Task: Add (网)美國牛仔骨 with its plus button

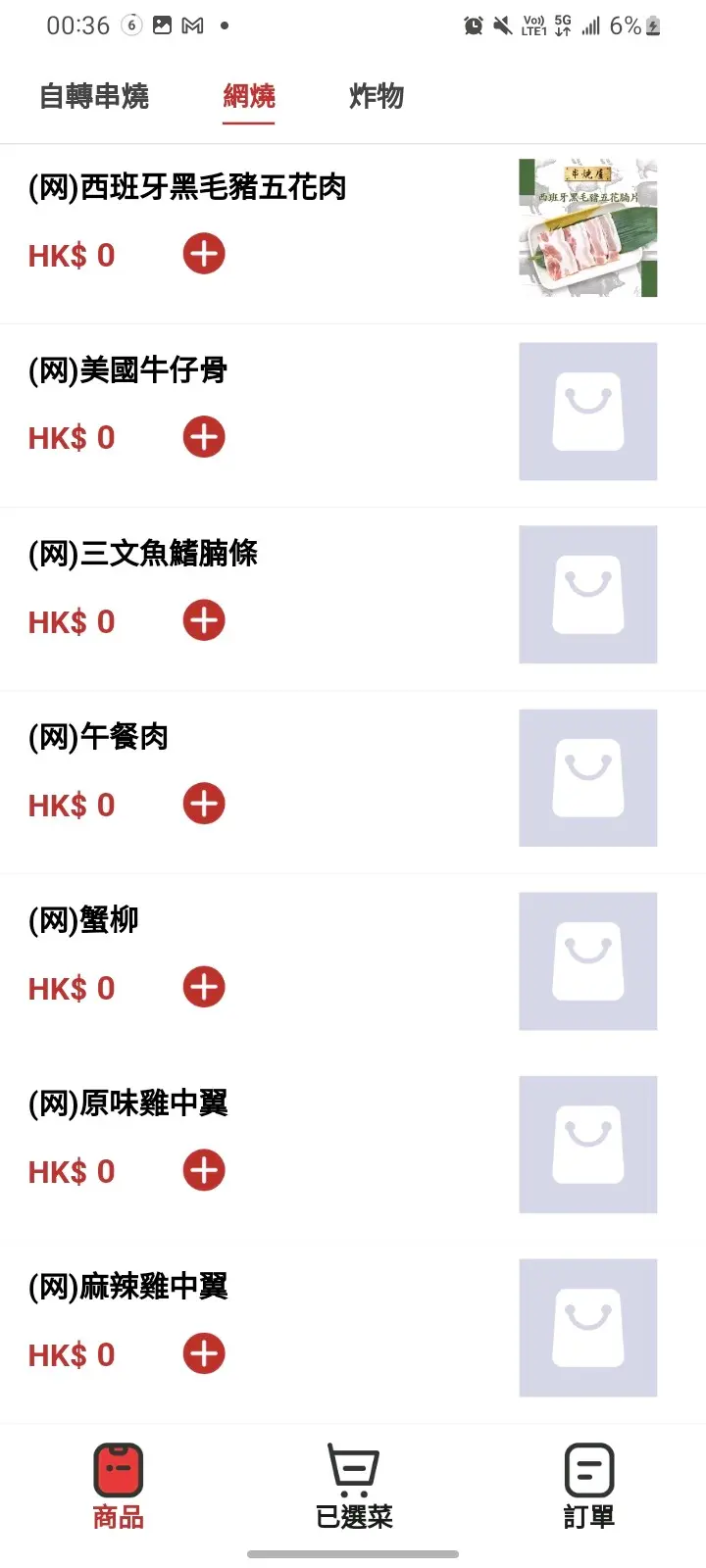Action: click(x=204, y=437)
